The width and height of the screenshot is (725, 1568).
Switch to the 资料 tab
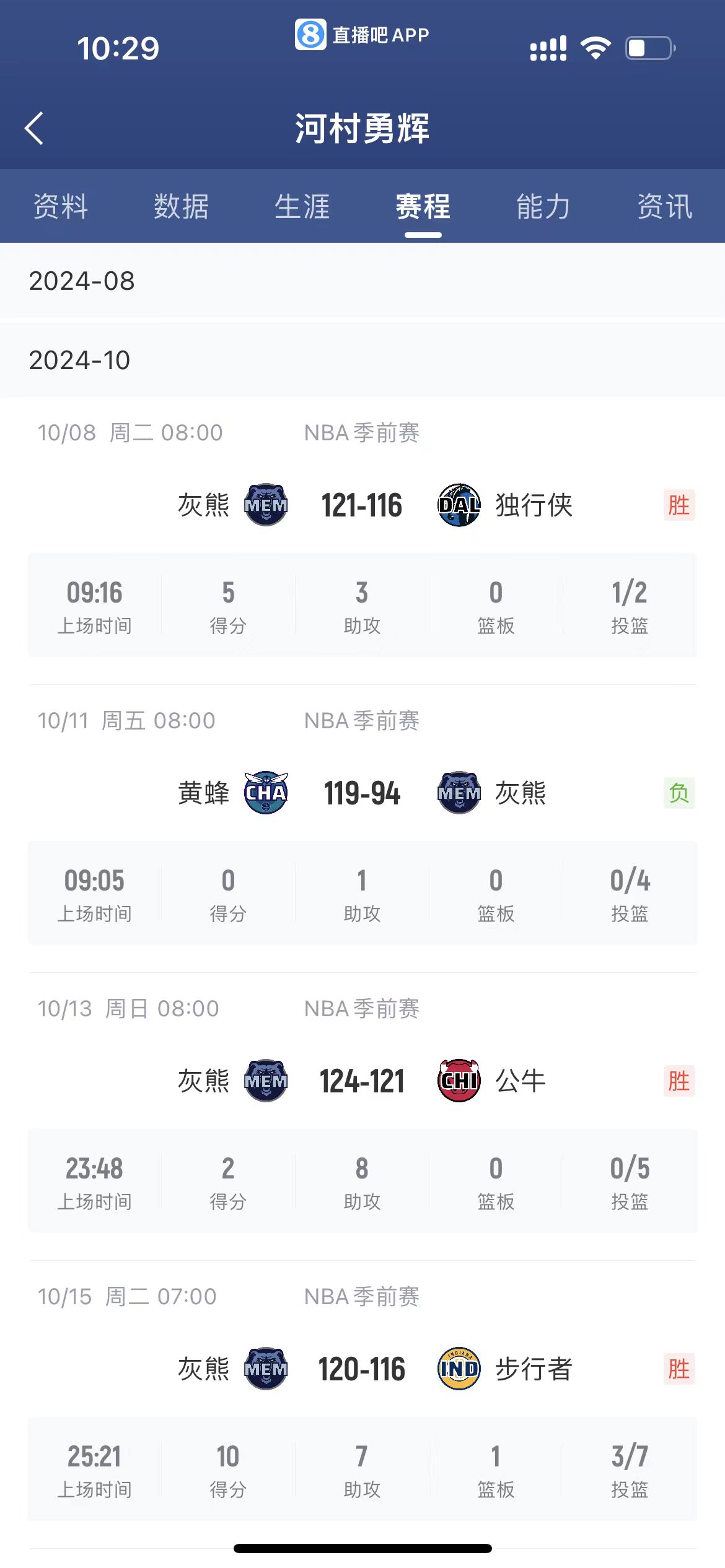click(60, 207)
